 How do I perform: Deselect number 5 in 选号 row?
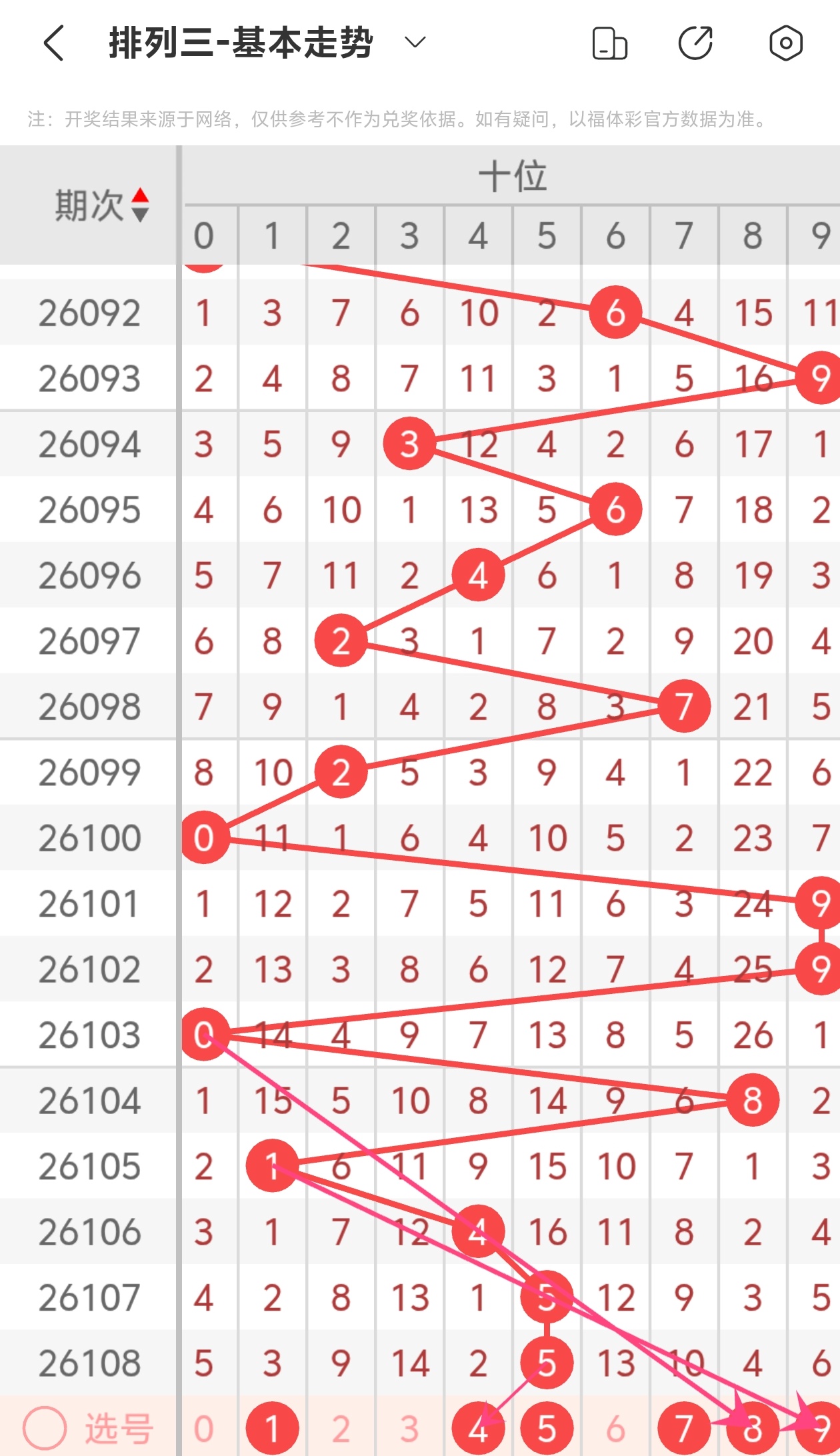coord(547,1428)
